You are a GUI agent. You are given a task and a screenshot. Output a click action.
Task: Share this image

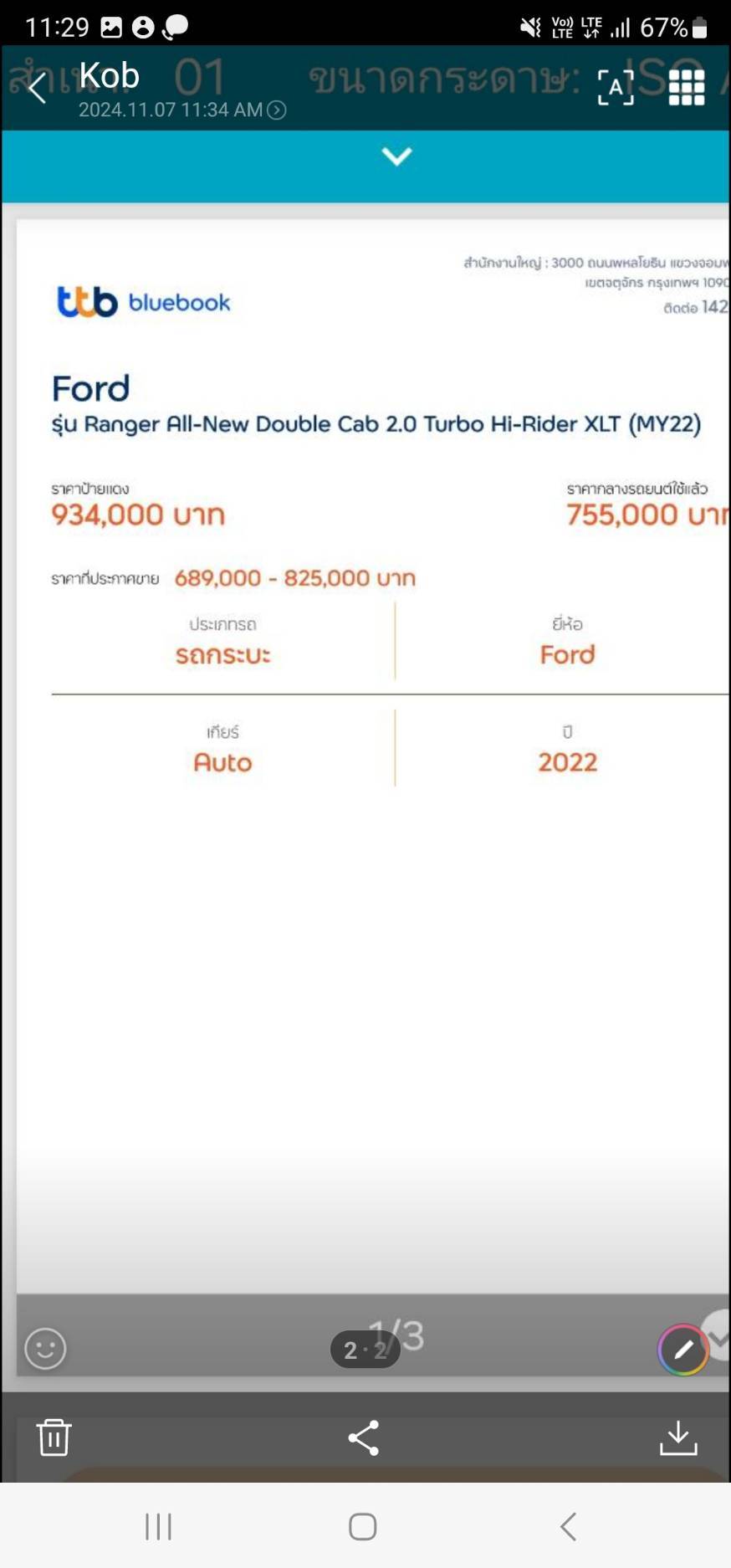(364, 1437)
